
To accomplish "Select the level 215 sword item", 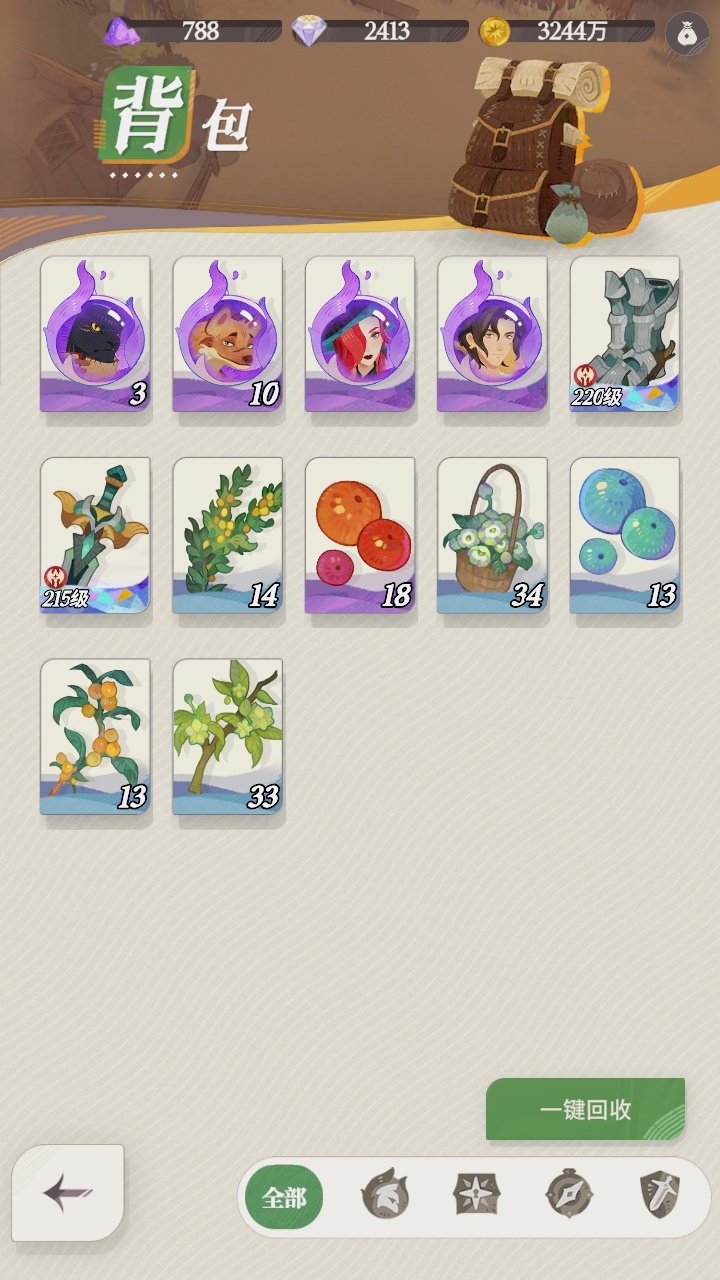I will [95, 535].
